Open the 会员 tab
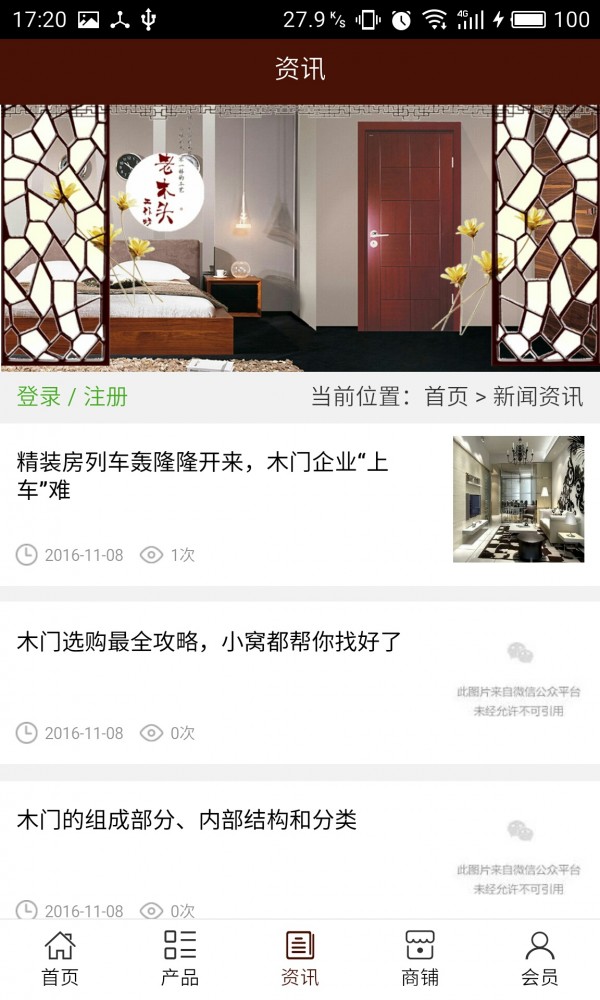The image size is (600, 1000). (x=540, y=958)
